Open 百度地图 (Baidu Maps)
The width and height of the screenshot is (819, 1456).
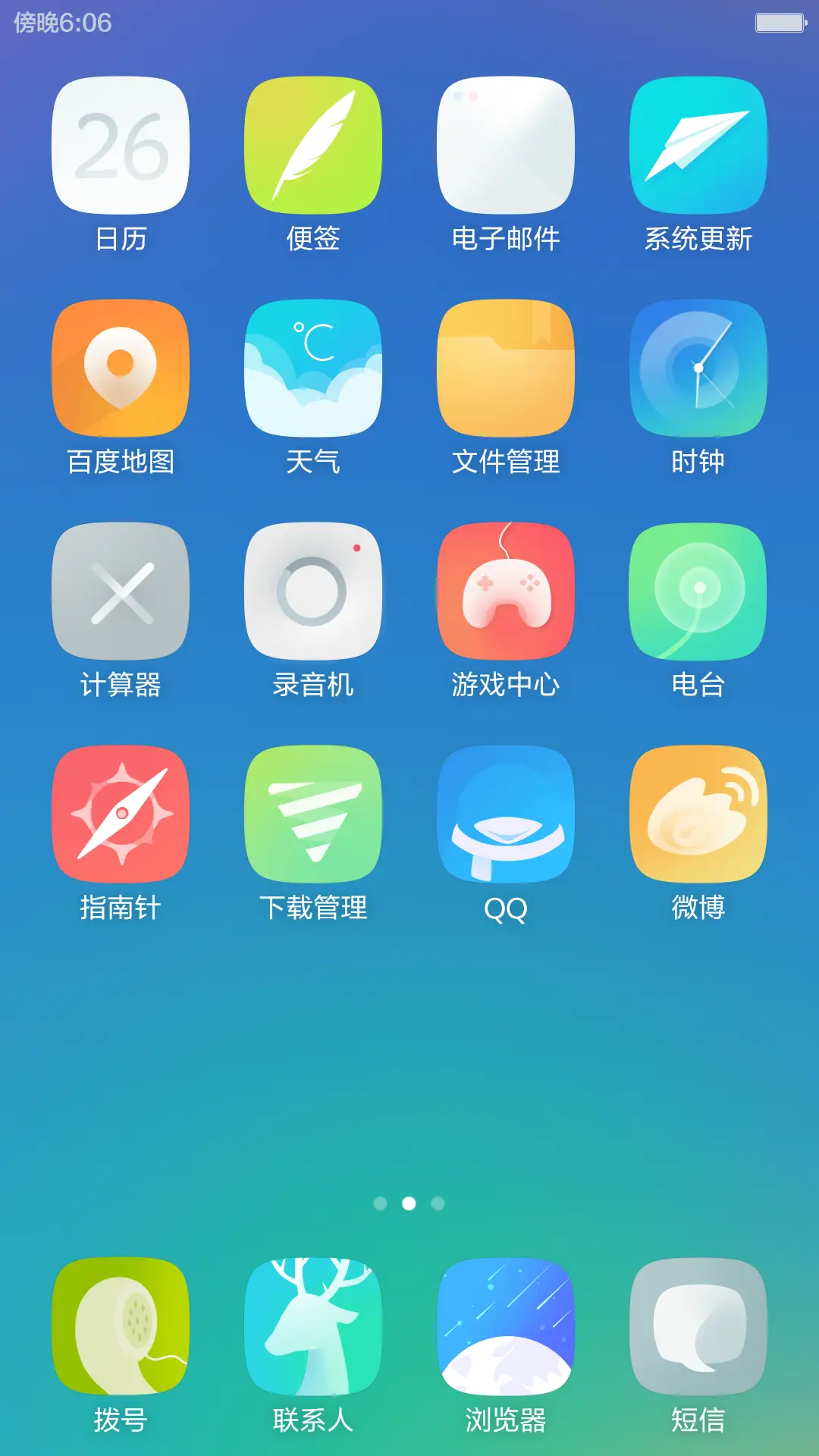click(x=120, y=367)
